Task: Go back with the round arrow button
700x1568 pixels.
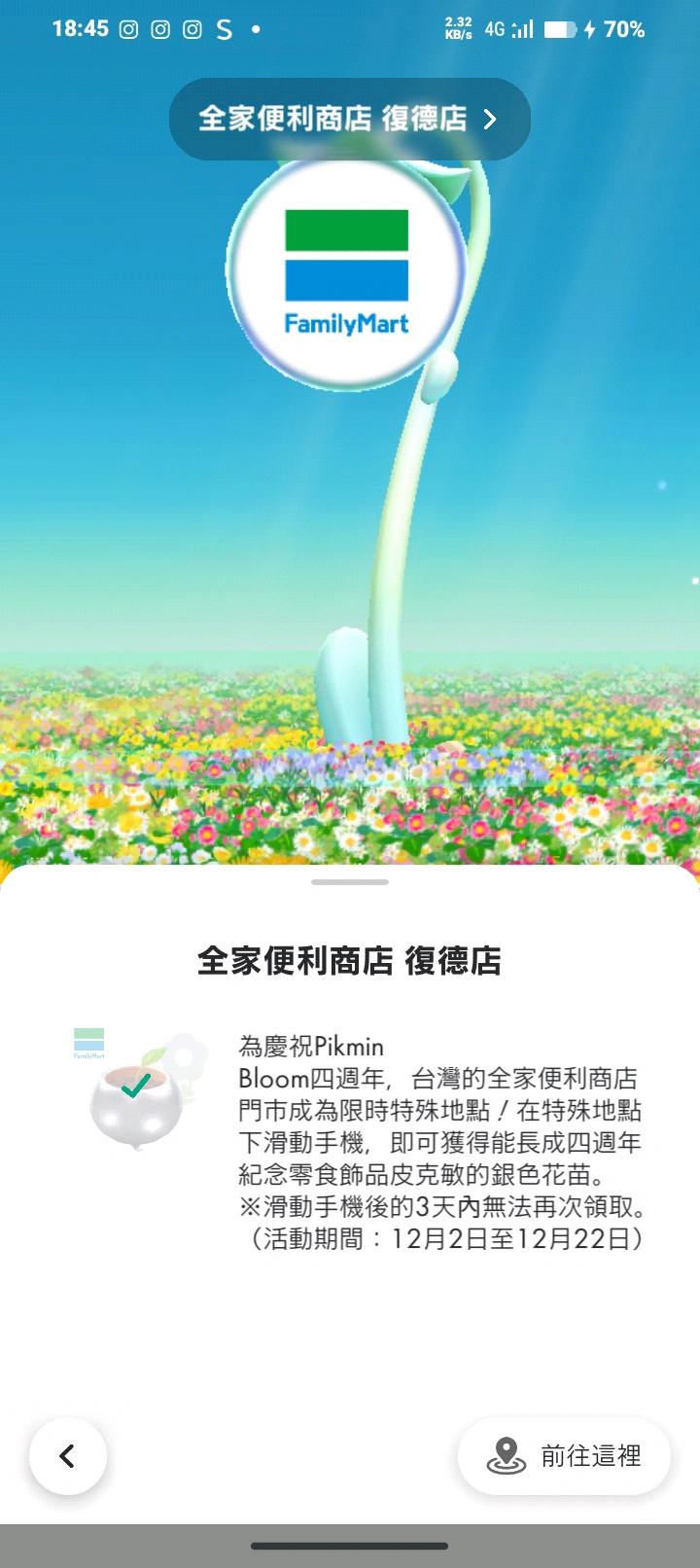Action: (68, 1456)
